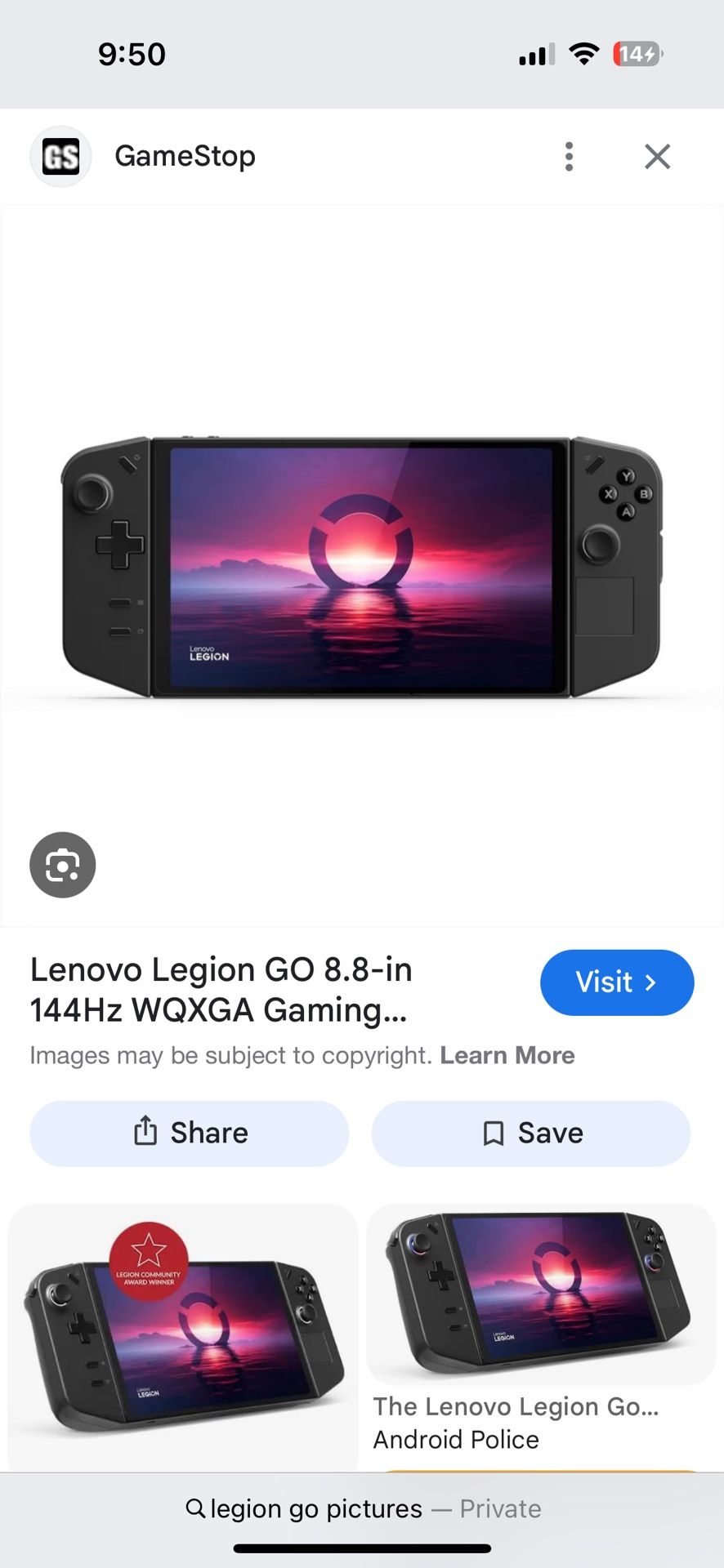
Task: Tap the GameStop source label
Action: click(185, 156)
